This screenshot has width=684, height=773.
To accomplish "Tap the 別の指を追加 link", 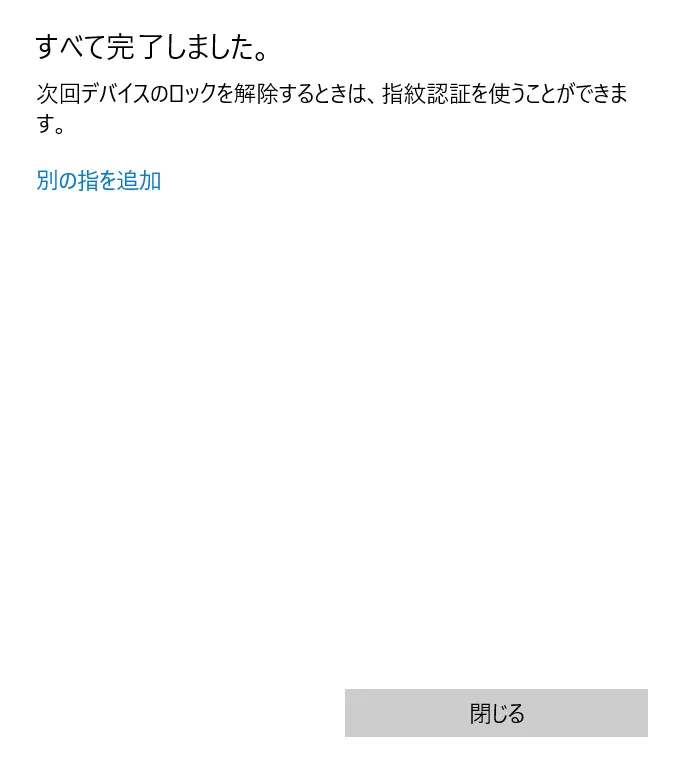I will [99, 181].
